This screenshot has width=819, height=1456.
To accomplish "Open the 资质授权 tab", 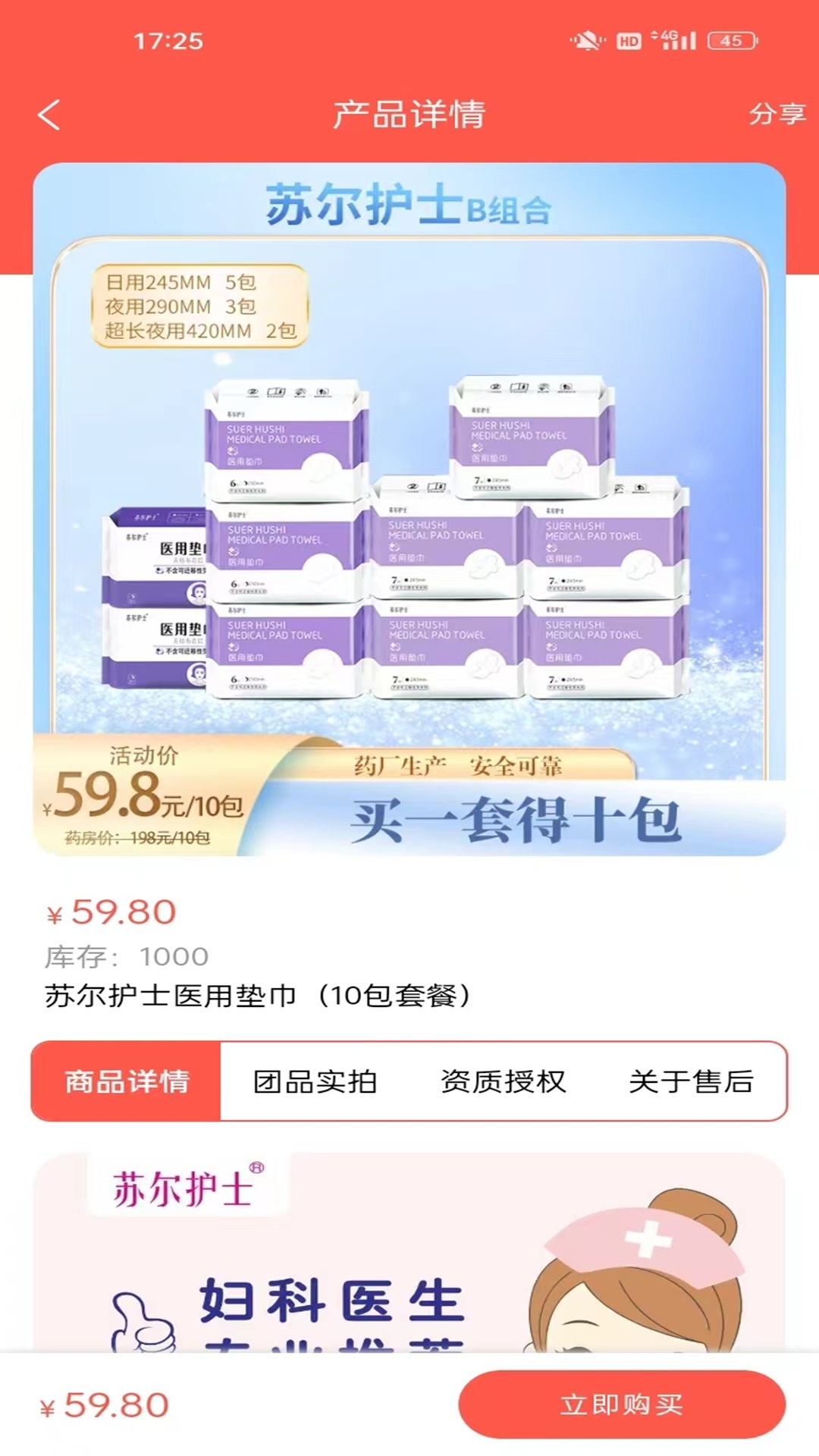I will click(x=504, y=1081).
